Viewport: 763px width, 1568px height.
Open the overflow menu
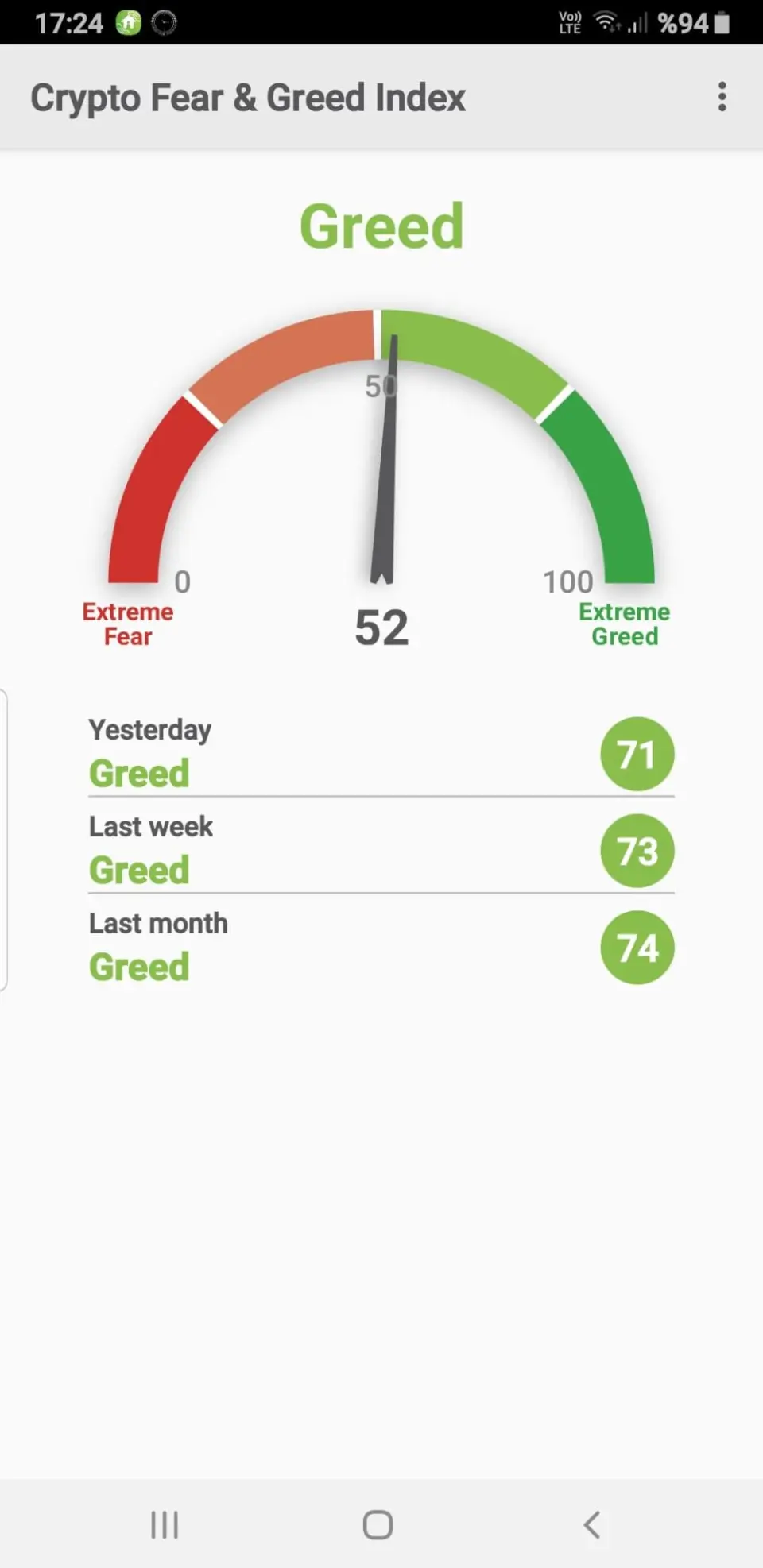(x=722, y=97)
